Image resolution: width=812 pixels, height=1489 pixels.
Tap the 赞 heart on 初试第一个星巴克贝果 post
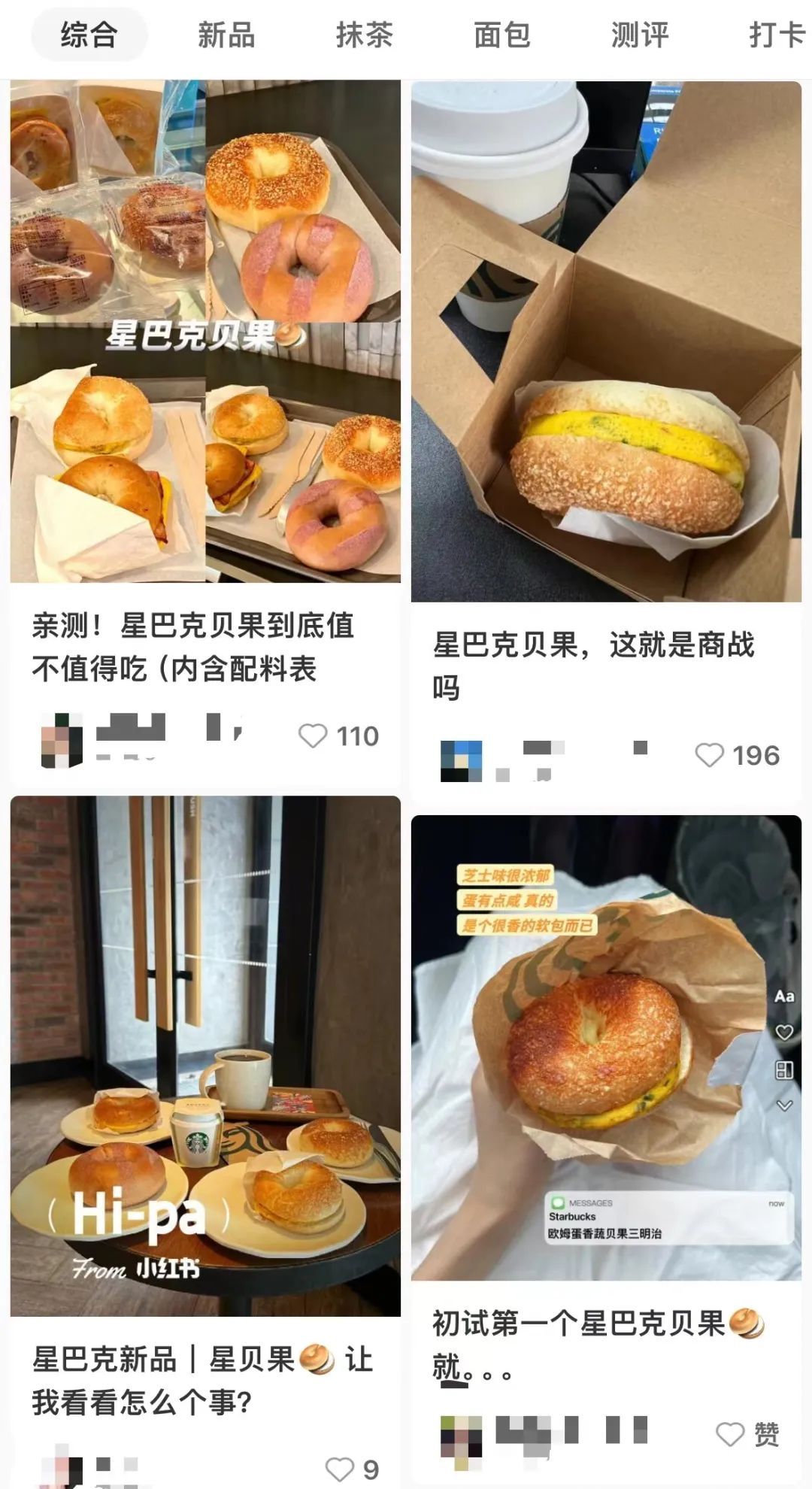click(x=730, y=1433)
